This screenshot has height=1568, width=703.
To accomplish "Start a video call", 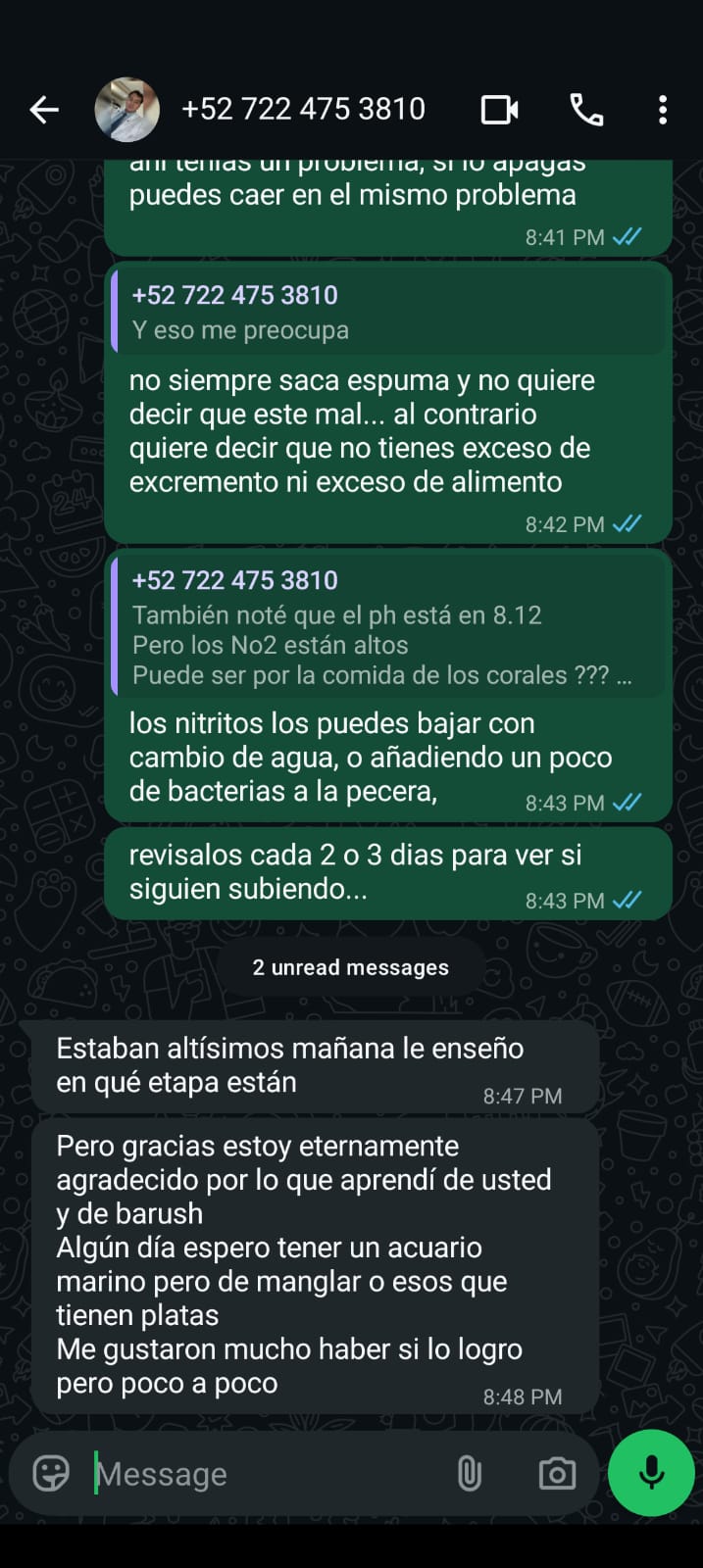I will pyautogui.click(x=499, y=110).
